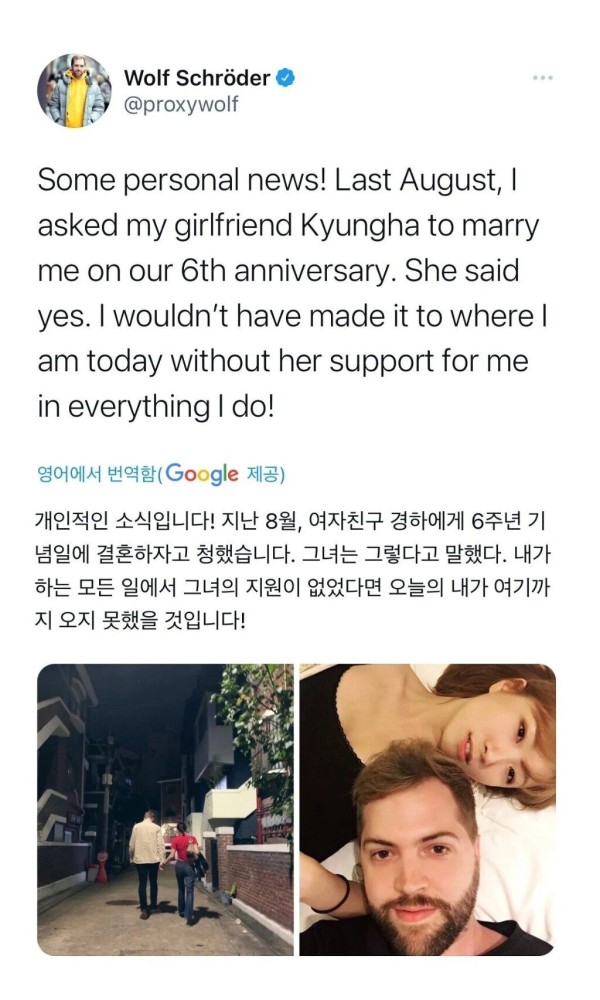Open Wolf Schröder's profile picture

(72, 91)
